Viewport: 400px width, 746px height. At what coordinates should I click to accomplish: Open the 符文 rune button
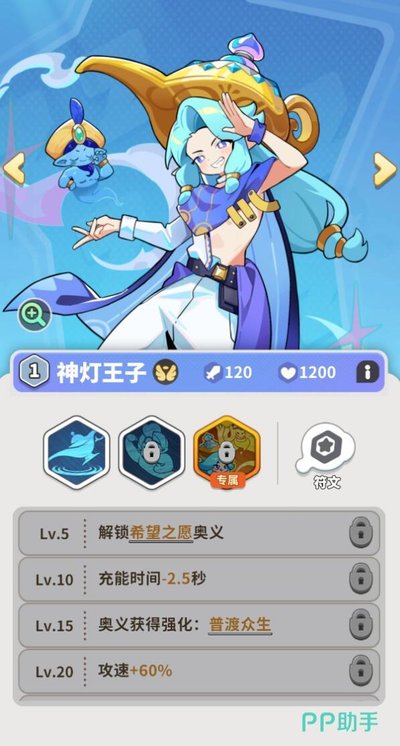pos(325,456)
